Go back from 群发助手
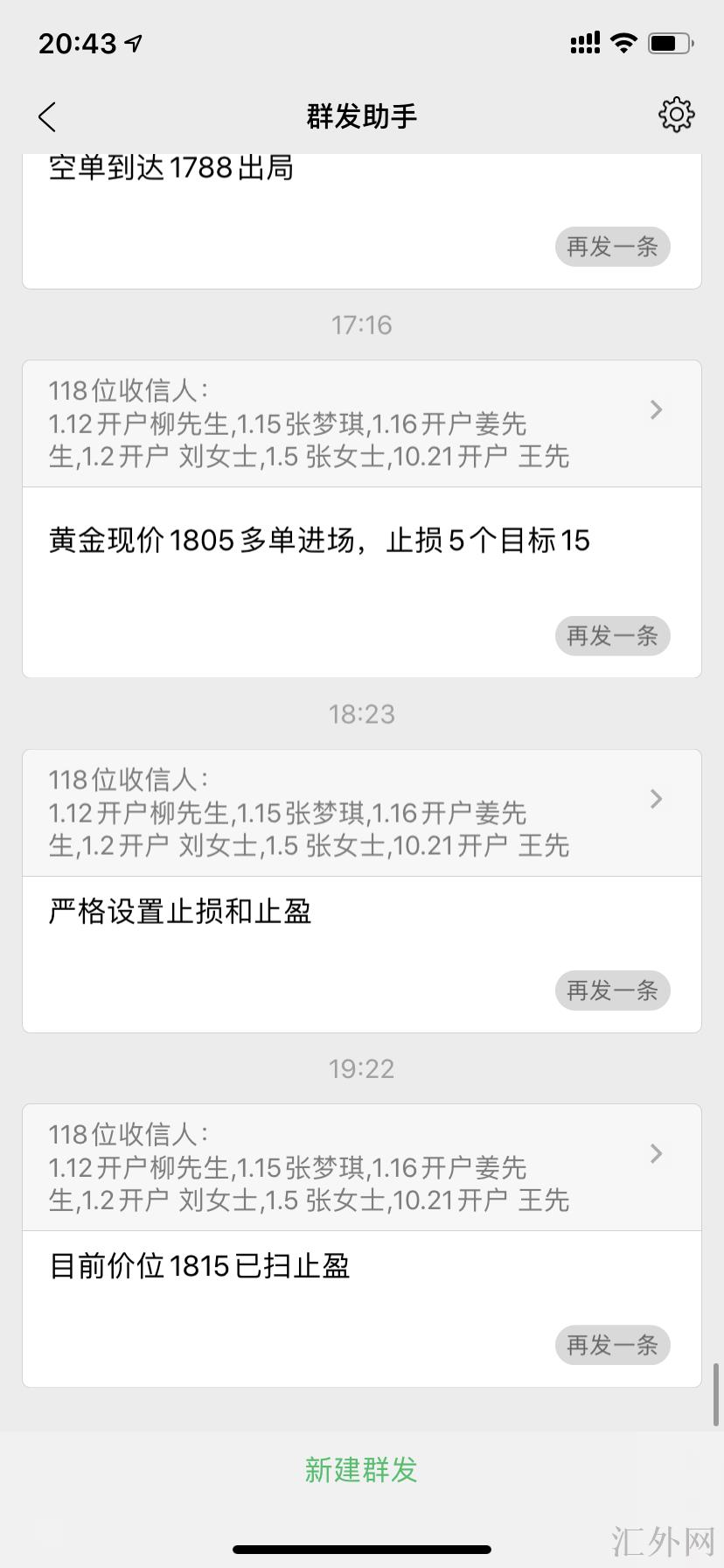724x1568 pixels. click(47, 116)
